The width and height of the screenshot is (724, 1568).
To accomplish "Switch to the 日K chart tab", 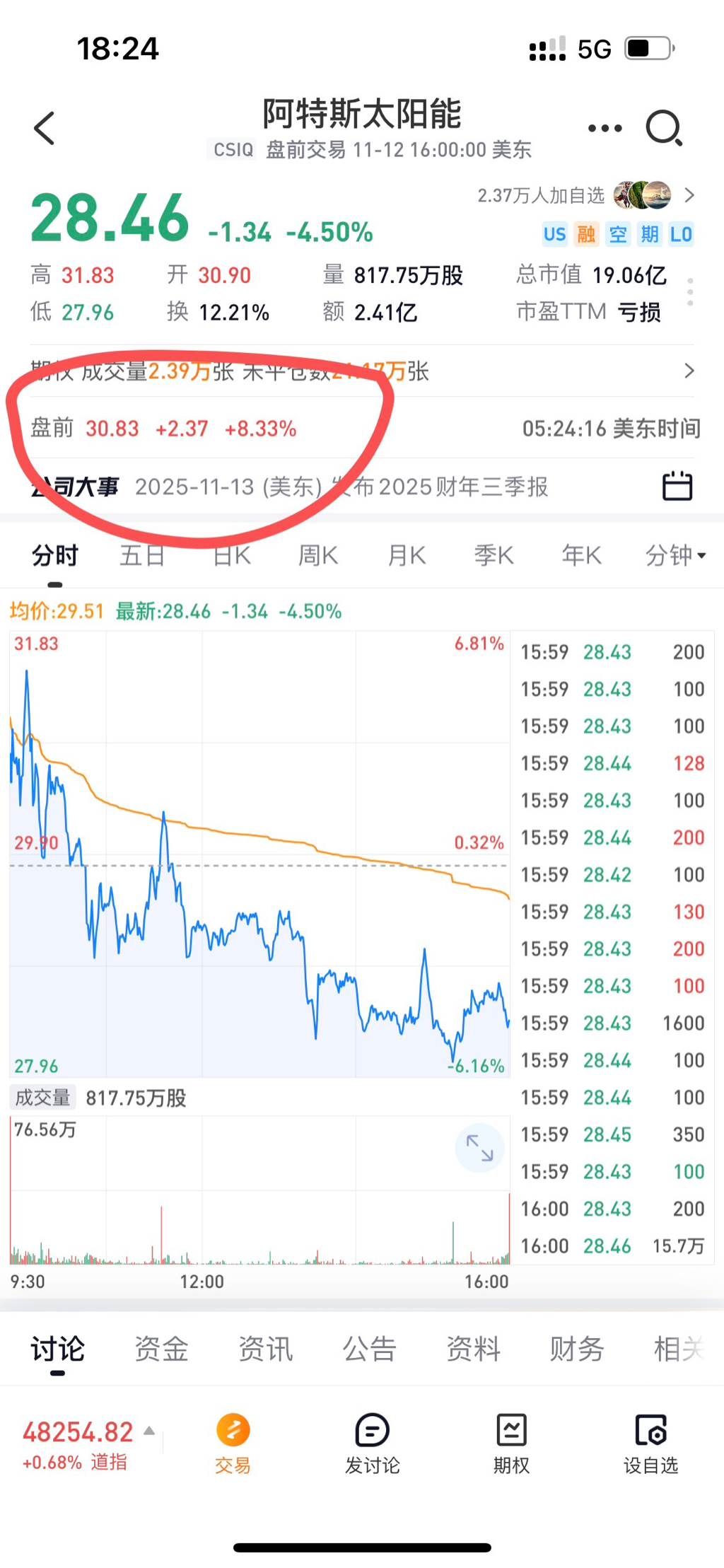I will click(x=233, y=556).
